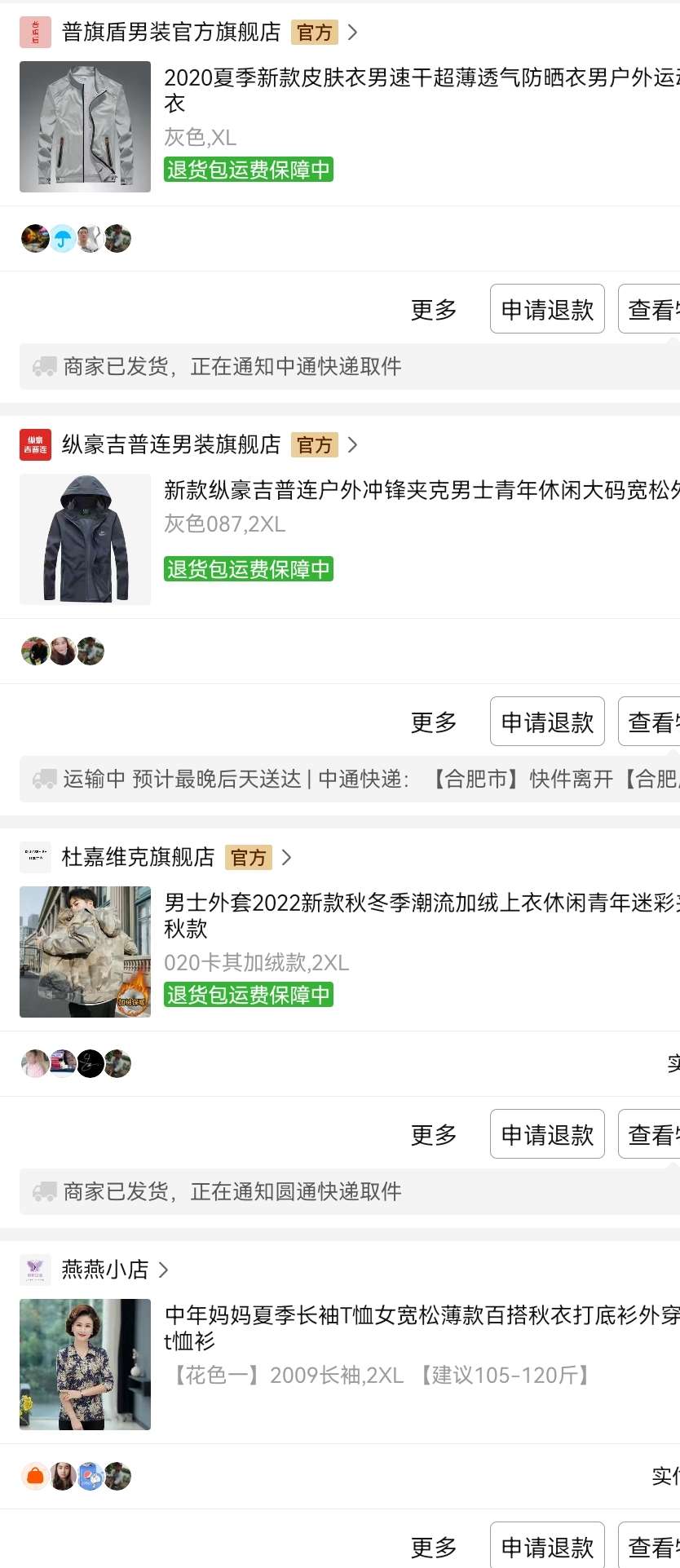Open 杜嘉维克旗舰店 store page

click(x=139, y=858)
